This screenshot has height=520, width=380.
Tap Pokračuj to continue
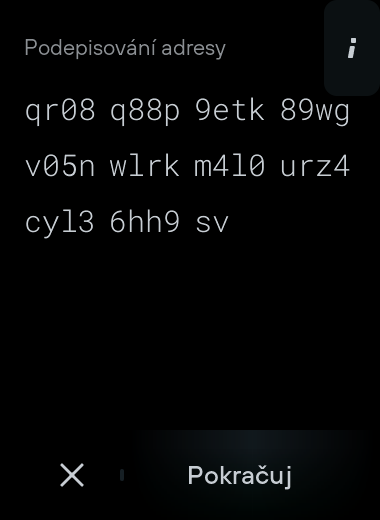click(x=240, y=475)
